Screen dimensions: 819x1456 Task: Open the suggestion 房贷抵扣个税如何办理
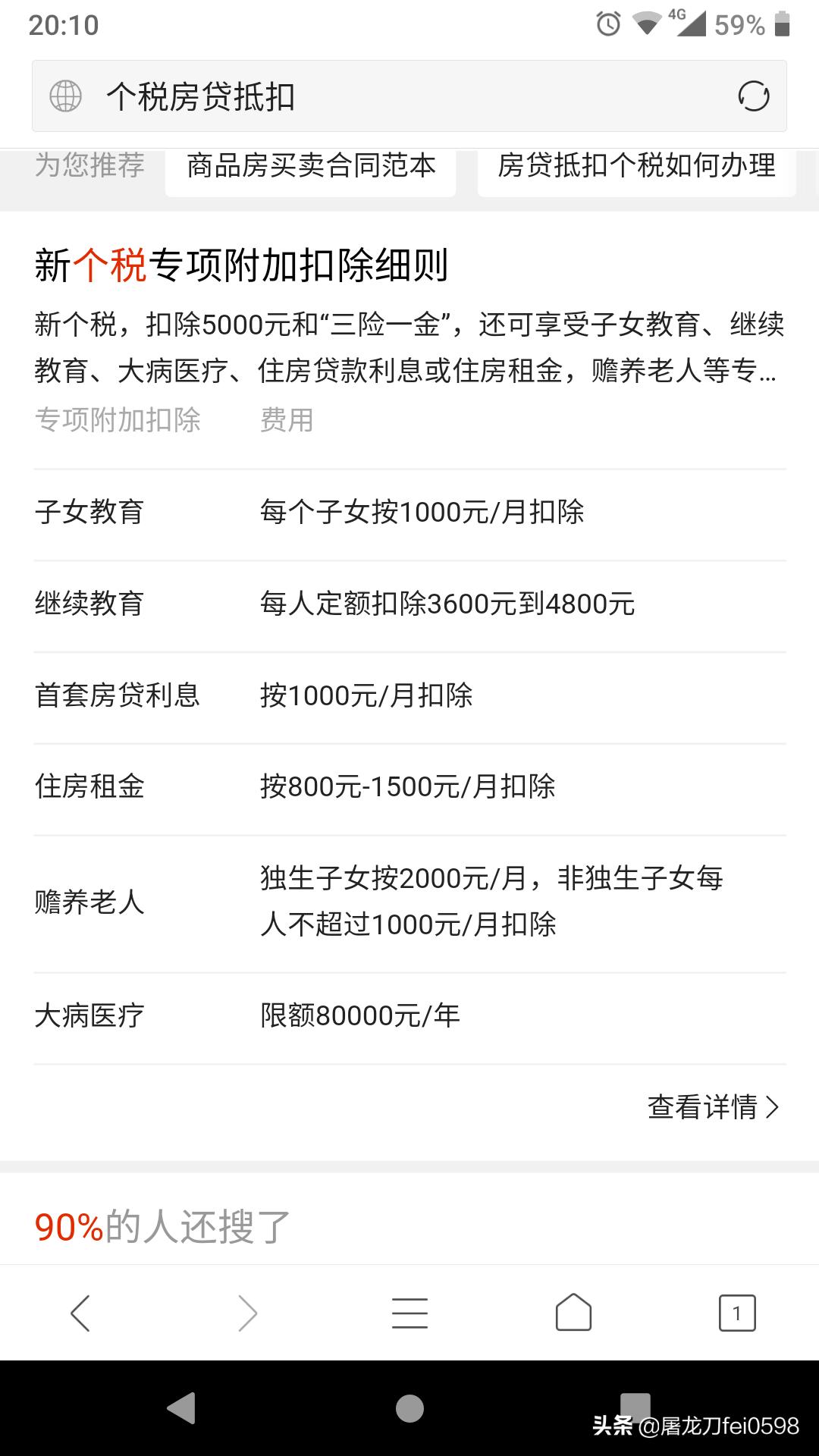(x=636, y=166)
